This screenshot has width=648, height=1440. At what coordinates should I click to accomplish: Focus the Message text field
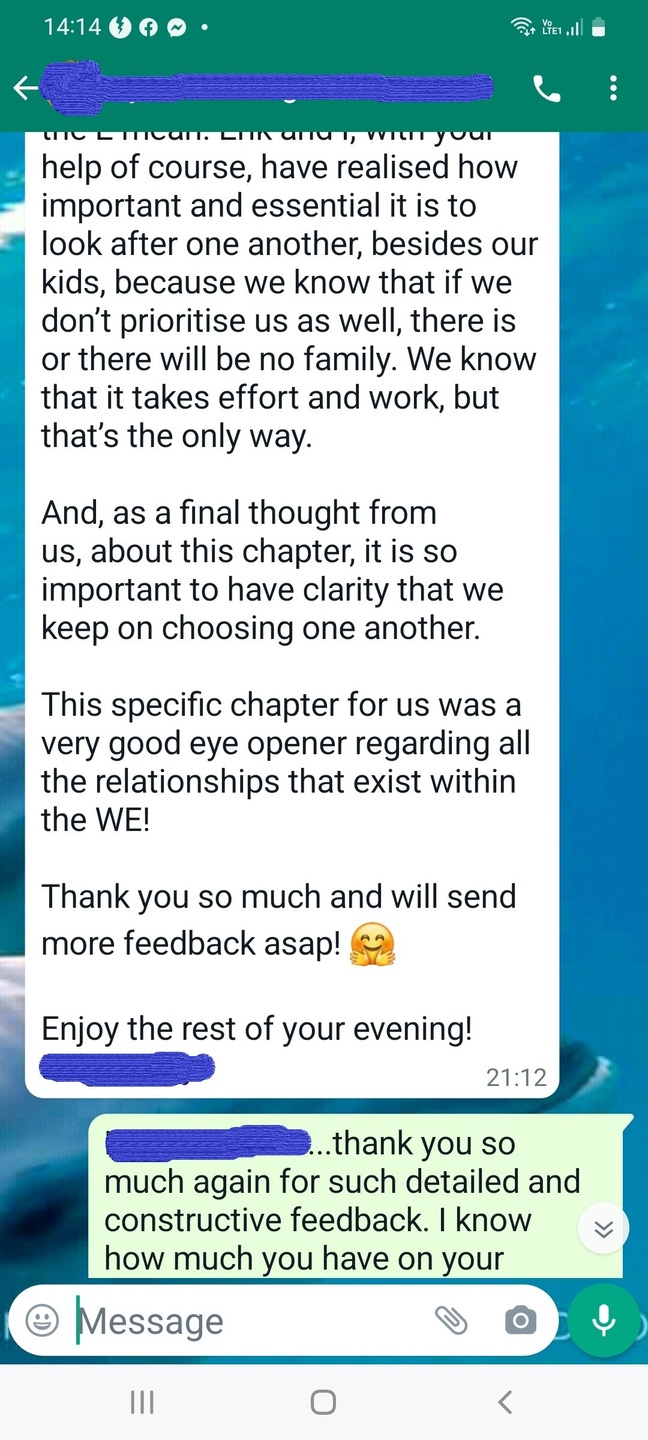250,1321
